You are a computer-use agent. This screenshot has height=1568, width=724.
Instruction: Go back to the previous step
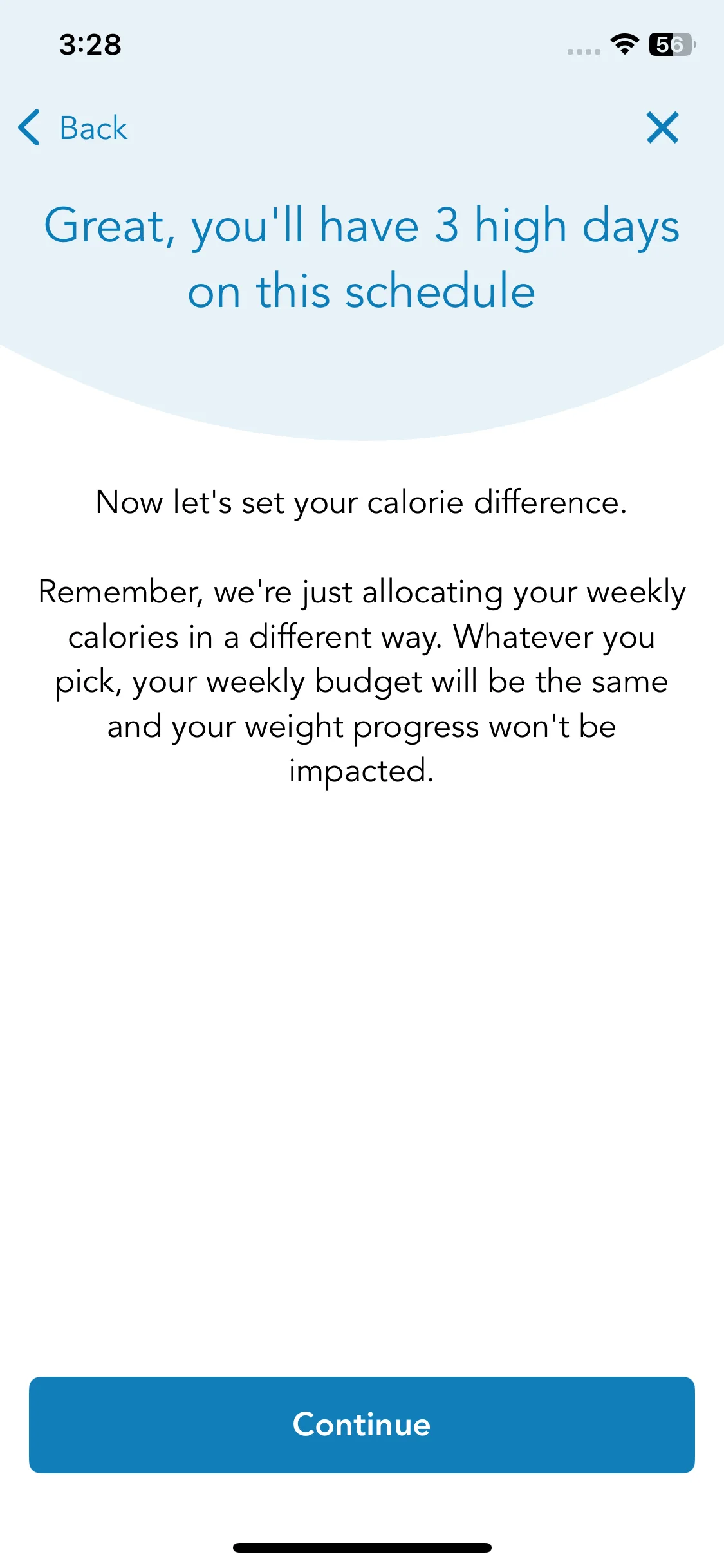tap(73, 127)
